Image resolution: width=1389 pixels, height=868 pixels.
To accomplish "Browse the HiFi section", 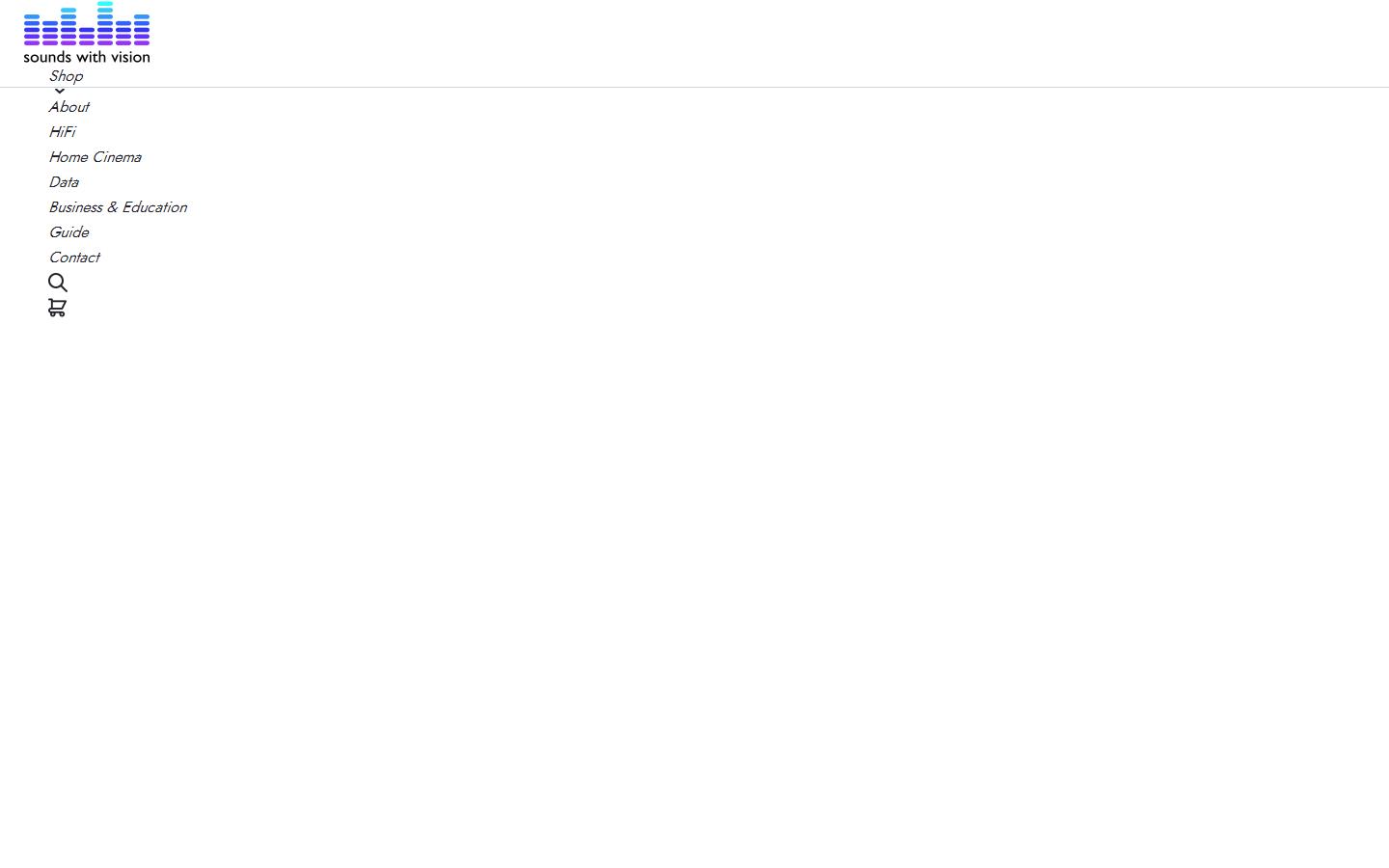I will click(62, 132).
